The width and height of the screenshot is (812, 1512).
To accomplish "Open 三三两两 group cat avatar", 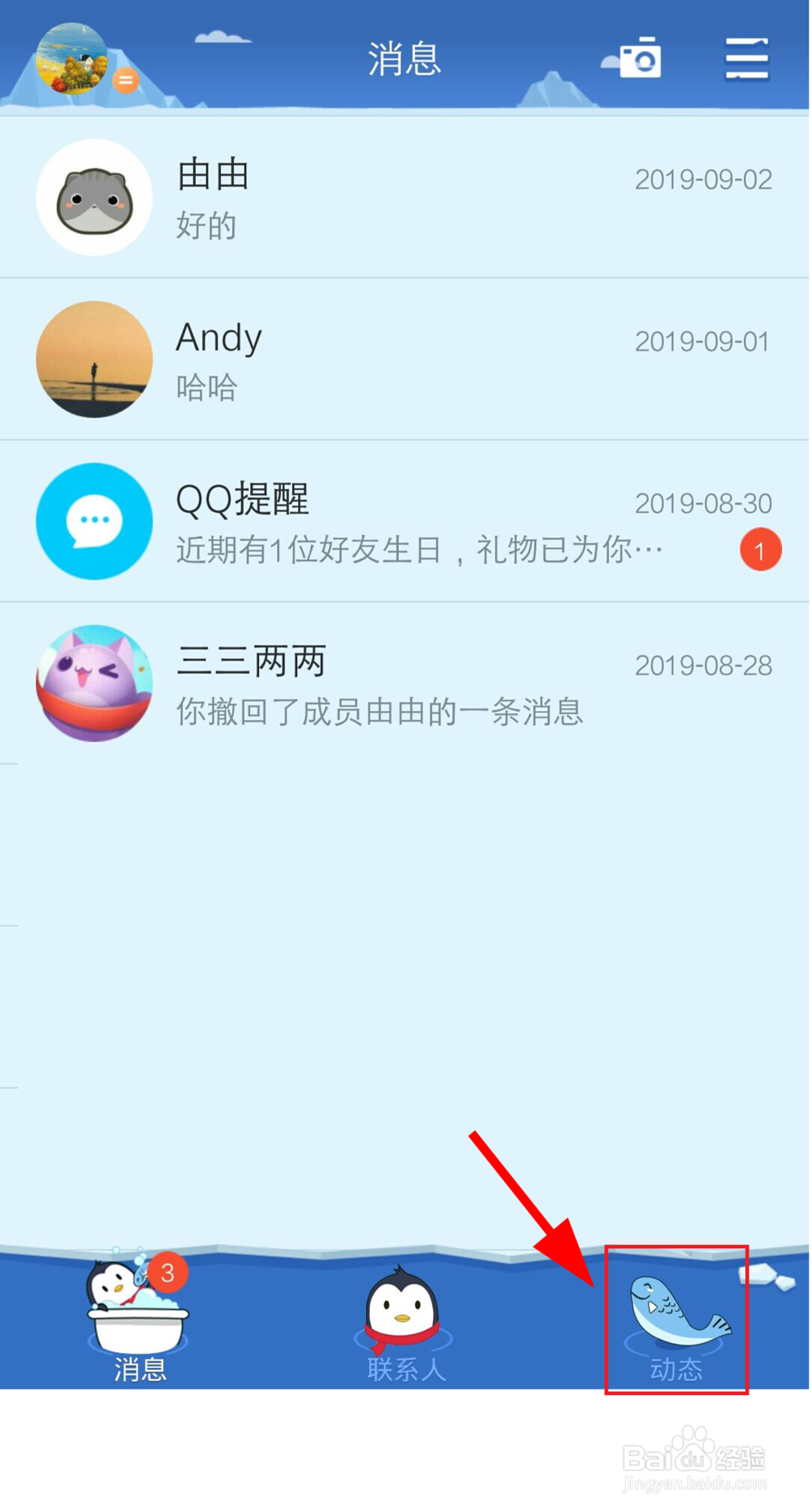I will tap(94, 683).
